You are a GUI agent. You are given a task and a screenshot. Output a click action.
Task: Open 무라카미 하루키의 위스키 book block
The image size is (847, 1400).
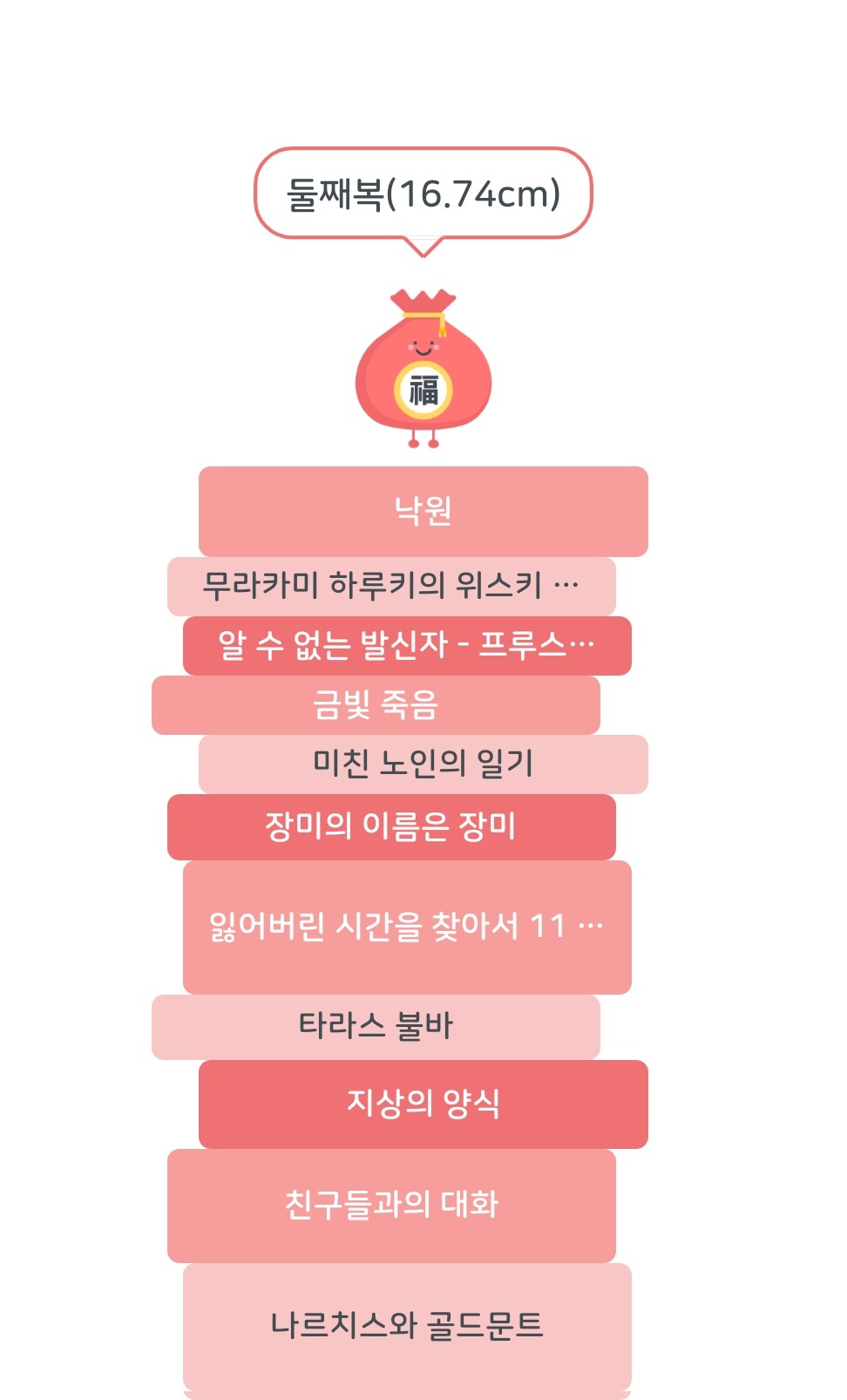click(391, 586)
